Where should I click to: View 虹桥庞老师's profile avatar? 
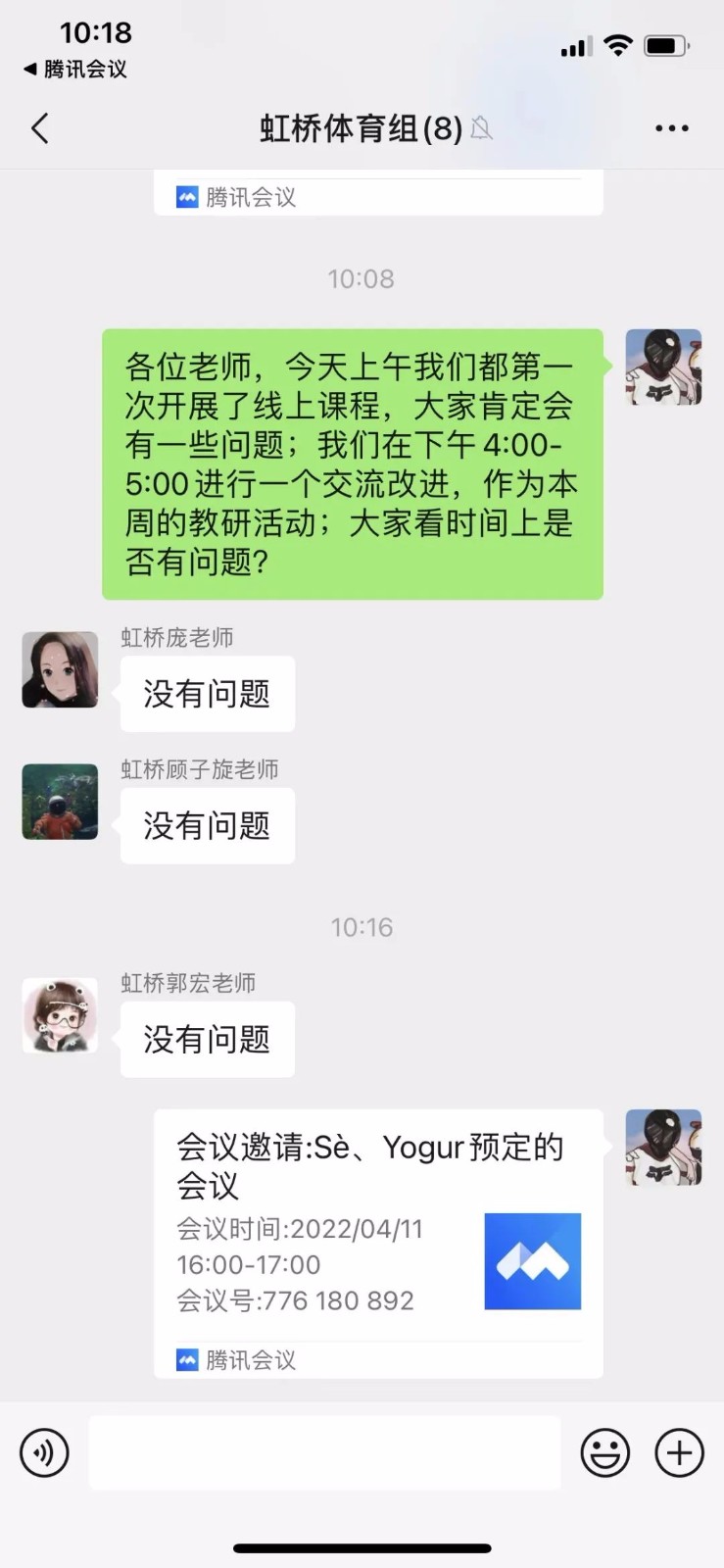click(60, 669)
